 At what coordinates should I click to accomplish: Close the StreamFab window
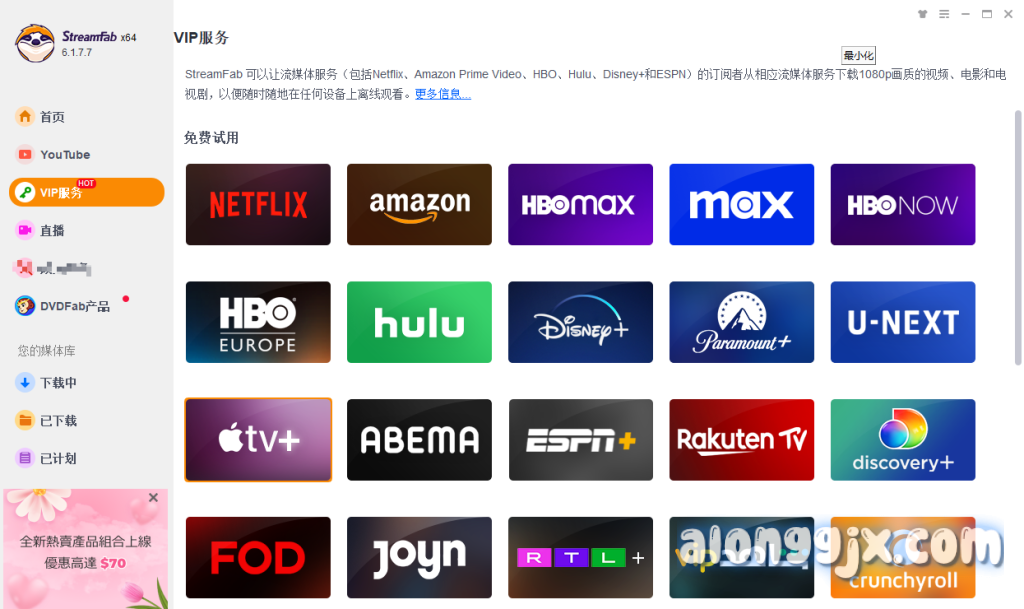[1008, 14]
